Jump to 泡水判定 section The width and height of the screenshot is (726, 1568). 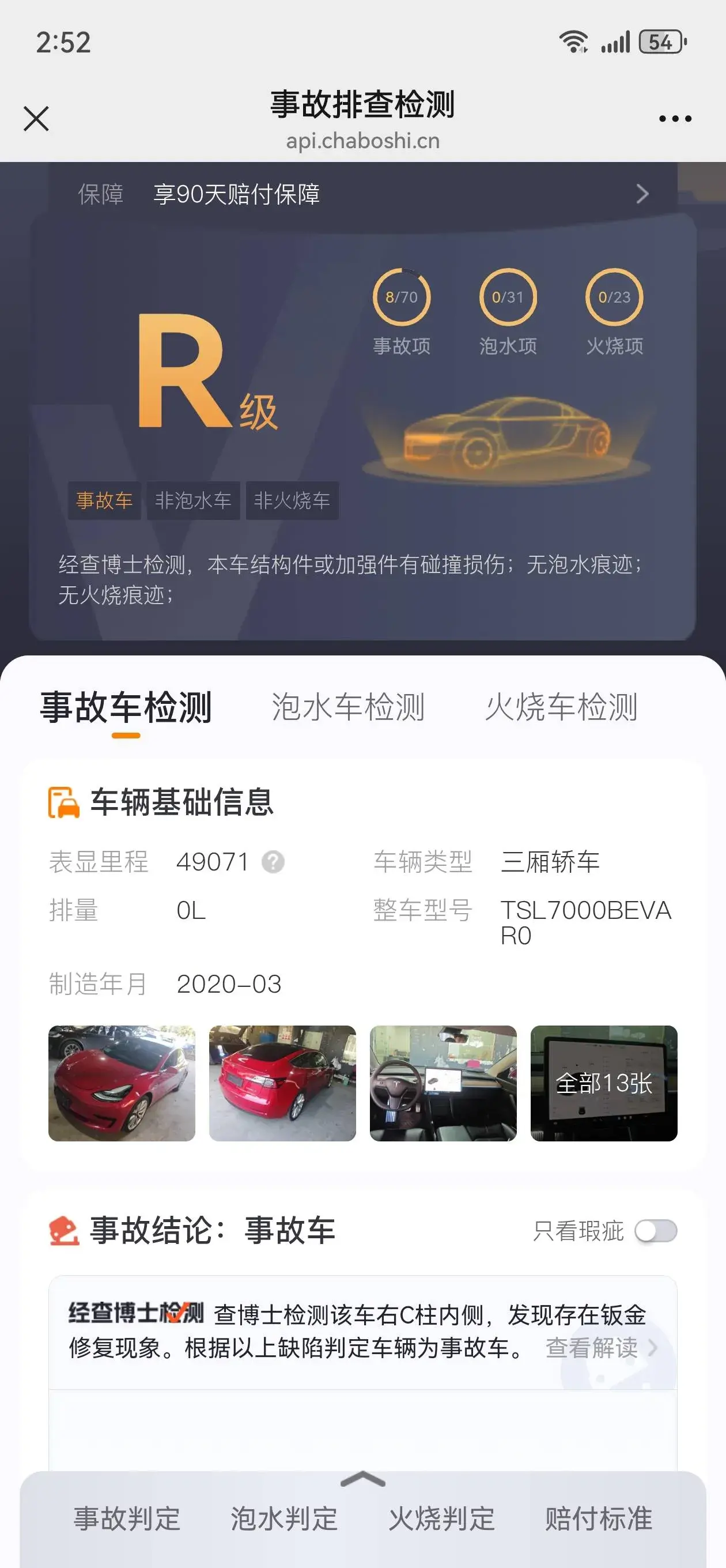(283, 1518)
